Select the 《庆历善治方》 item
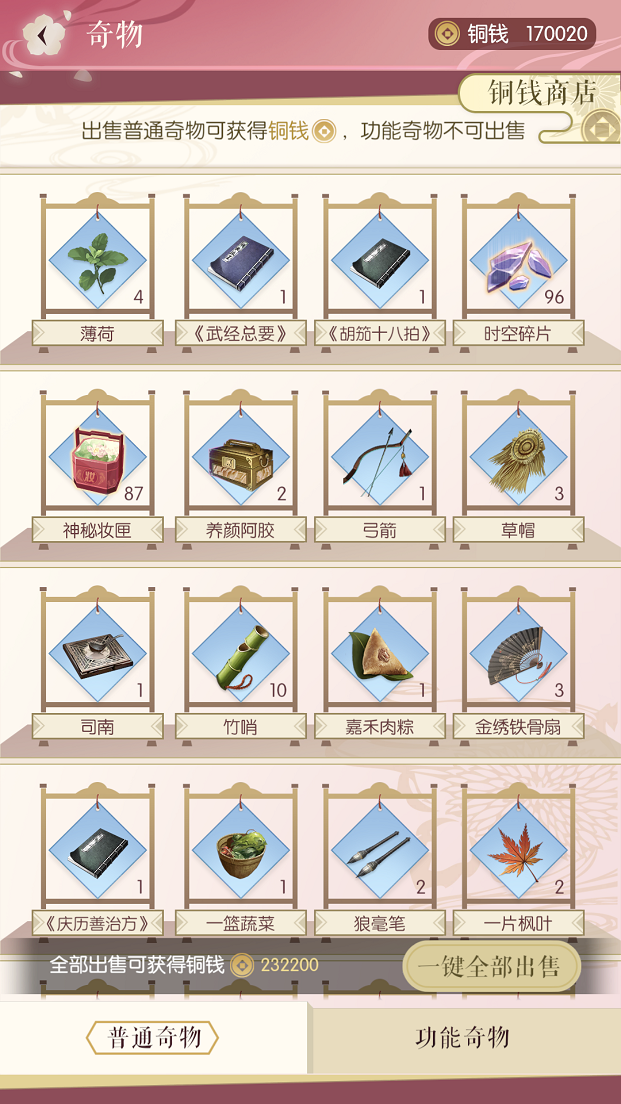The image size is (621, 1104). (x=98, y=850)
